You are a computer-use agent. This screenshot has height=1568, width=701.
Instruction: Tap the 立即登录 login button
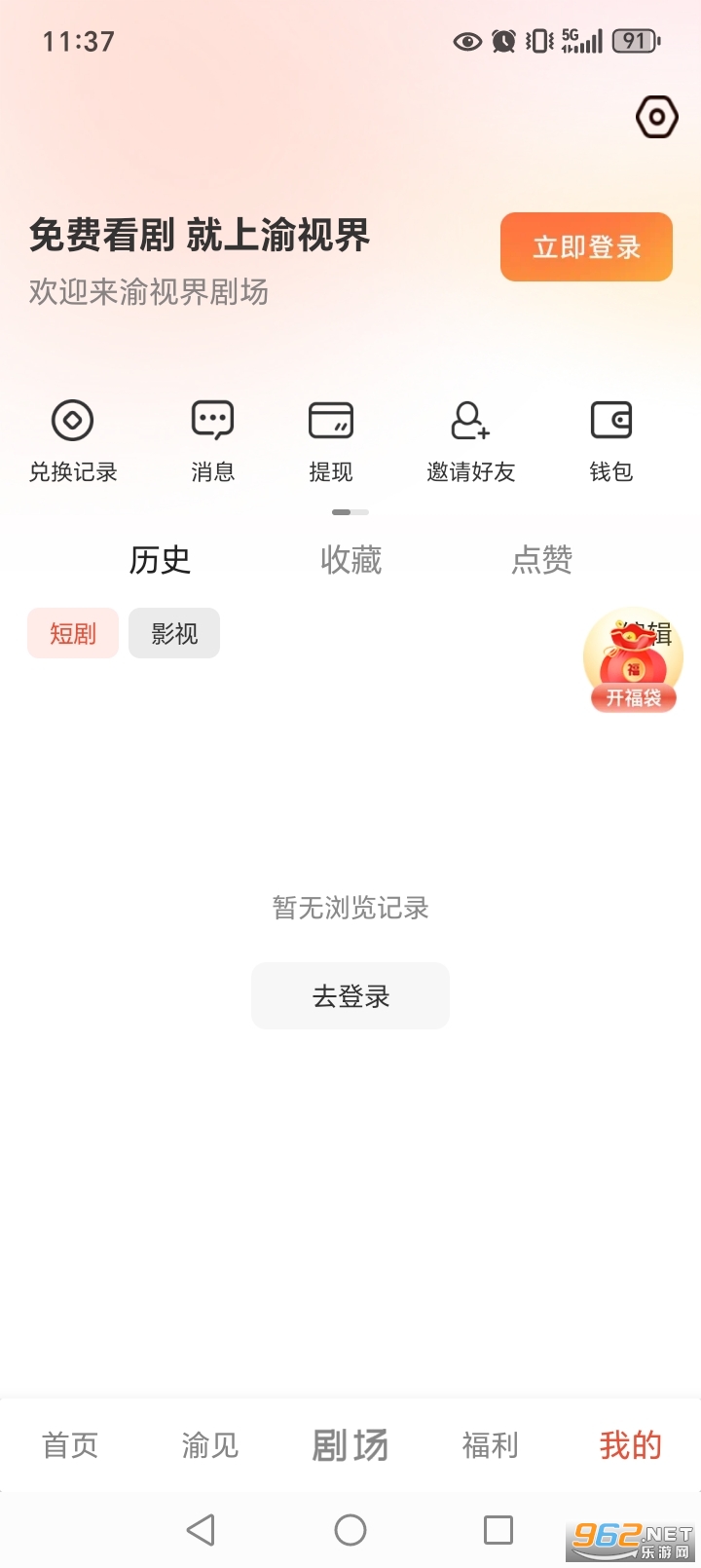(585, 246)
